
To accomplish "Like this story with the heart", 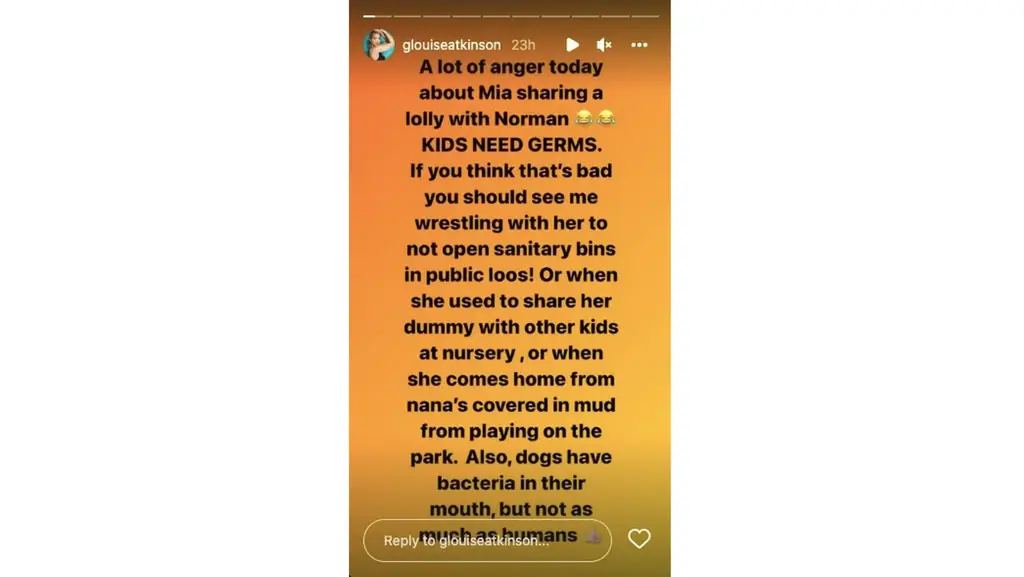I will (639, 539).
